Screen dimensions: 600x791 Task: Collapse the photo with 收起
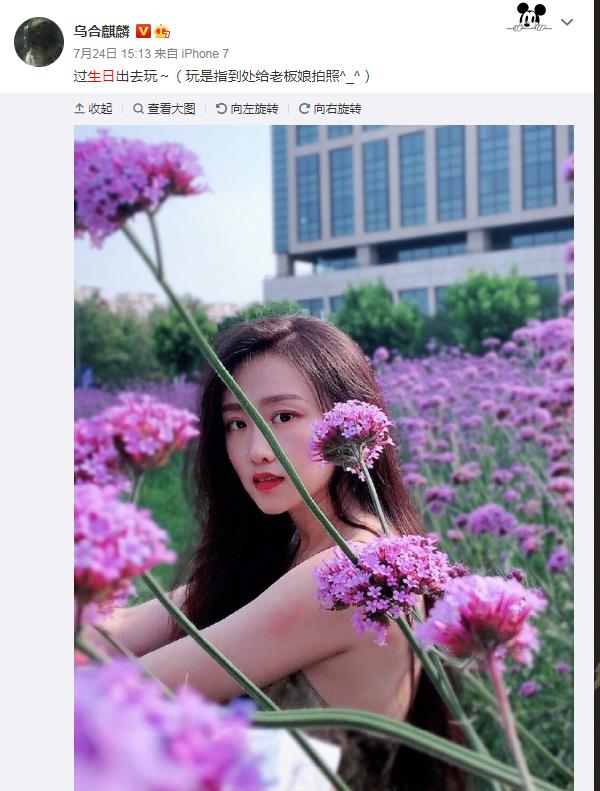[x=94, y=108]
